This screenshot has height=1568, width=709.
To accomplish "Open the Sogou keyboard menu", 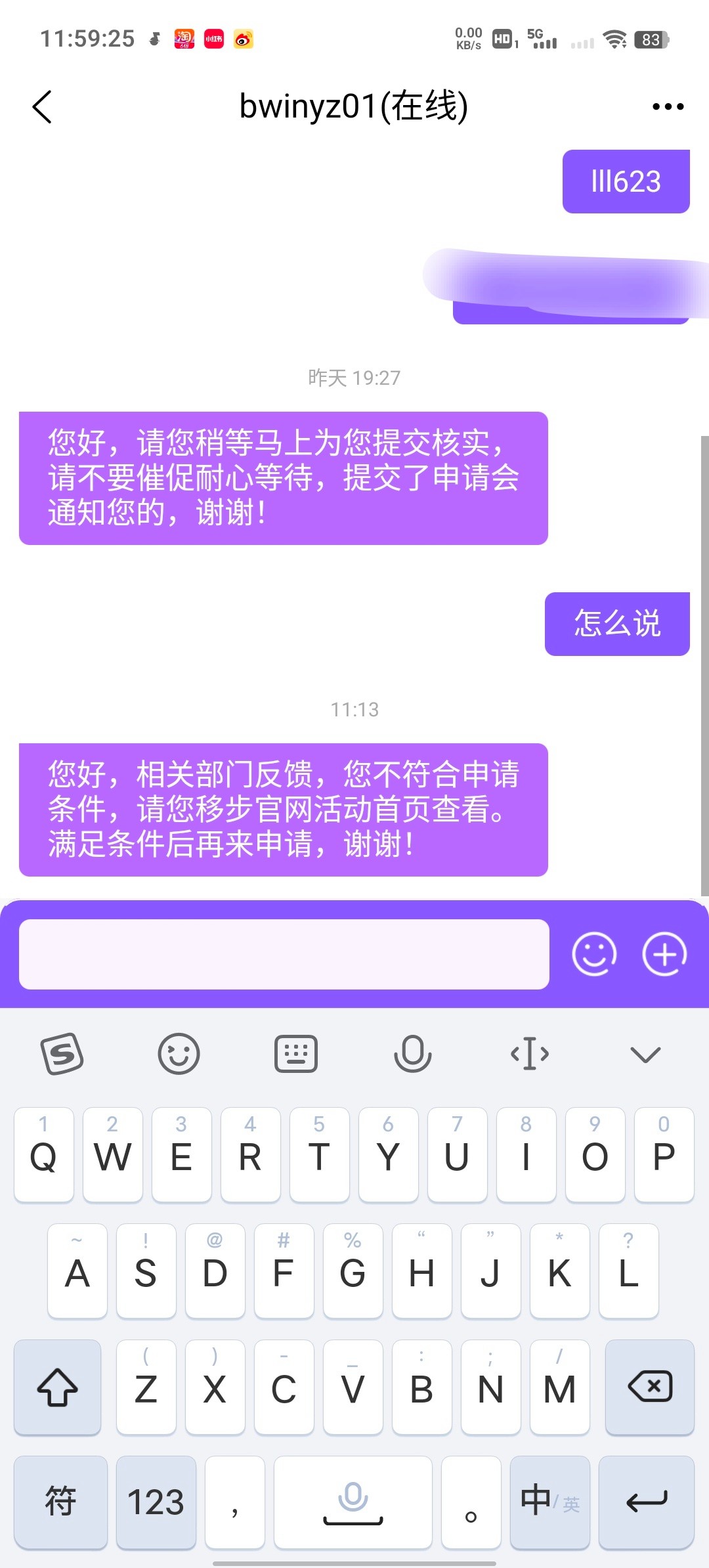I will point(62,1054).
